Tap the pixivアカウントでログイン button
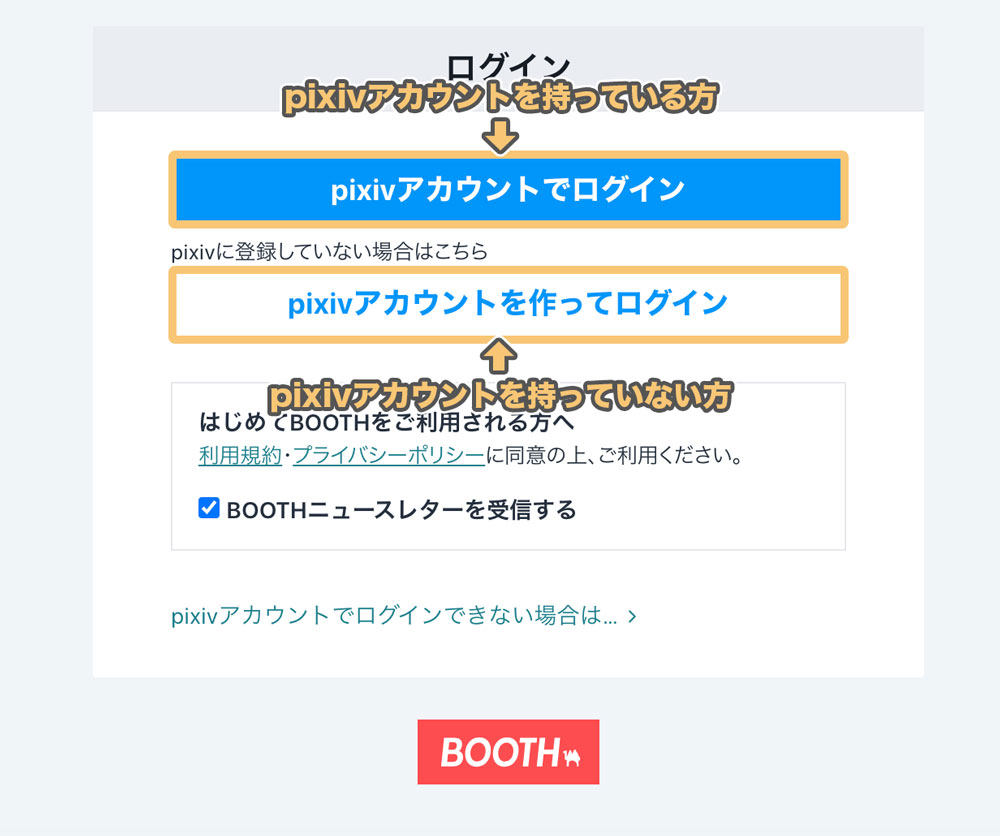 (x=508, y=190)
